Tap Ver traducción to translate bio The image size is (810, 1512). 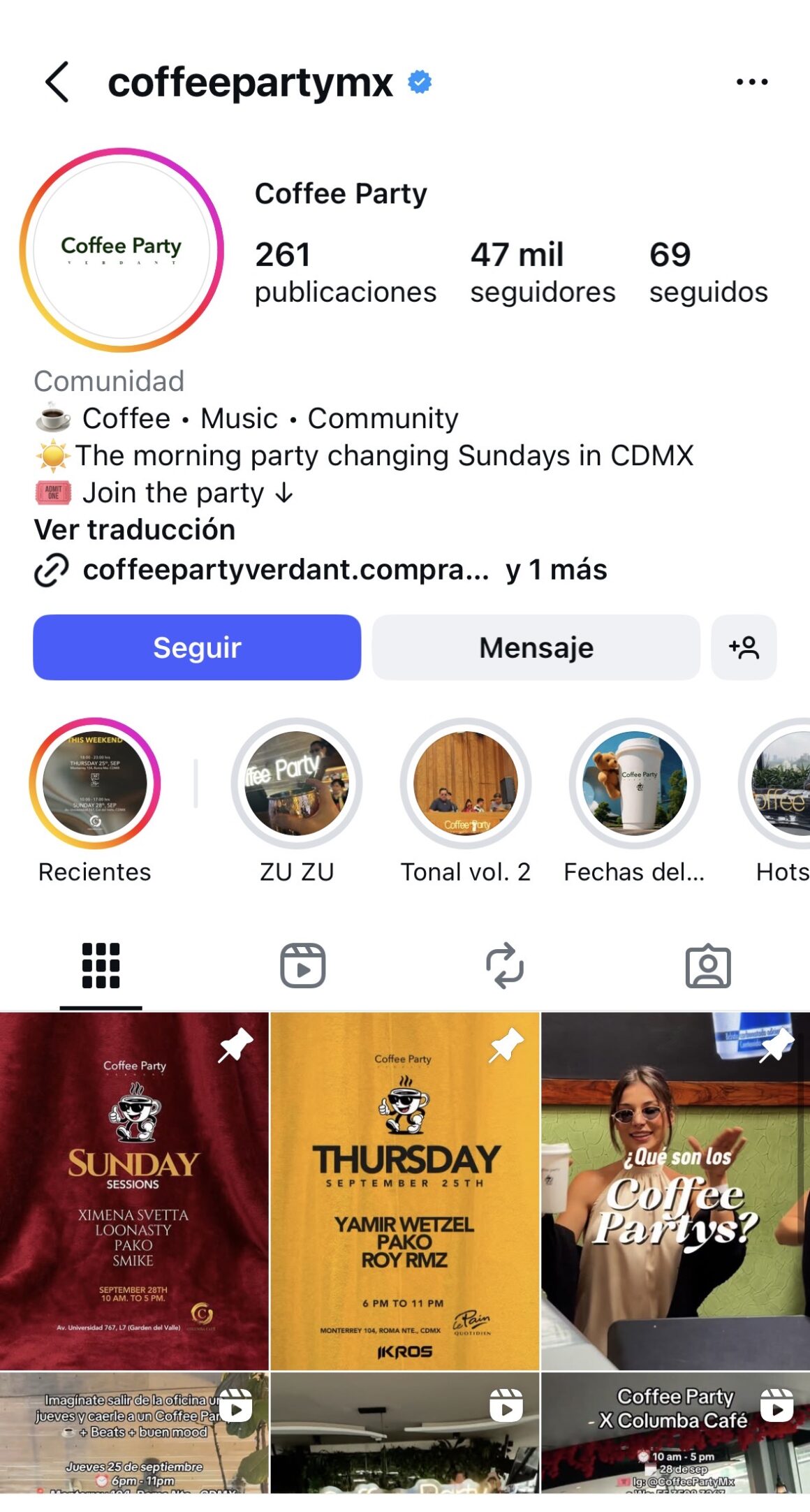tap(134, 530)
